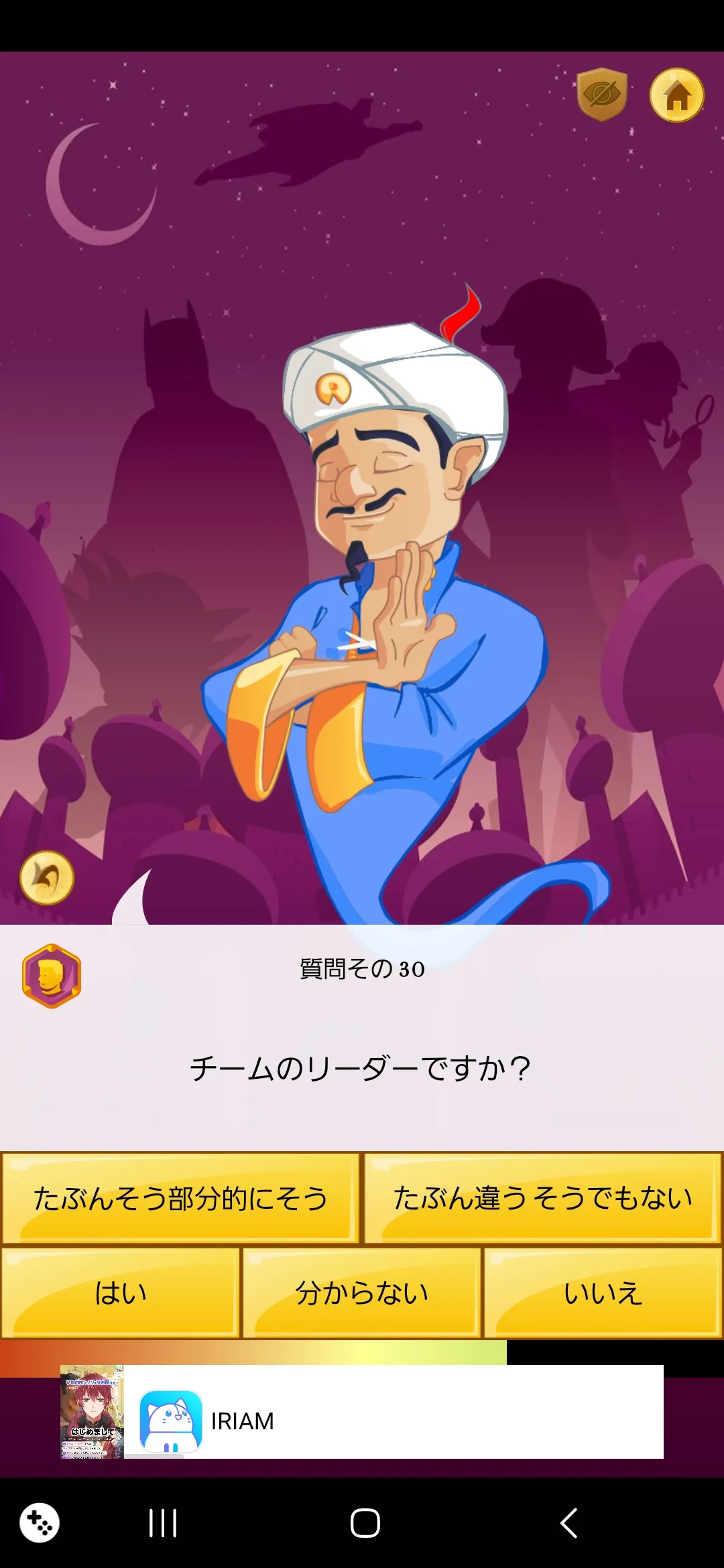This screenshot has height=1568, width=724.
Task: Undo the previous answer with back arrow
Action: (46, 877)
